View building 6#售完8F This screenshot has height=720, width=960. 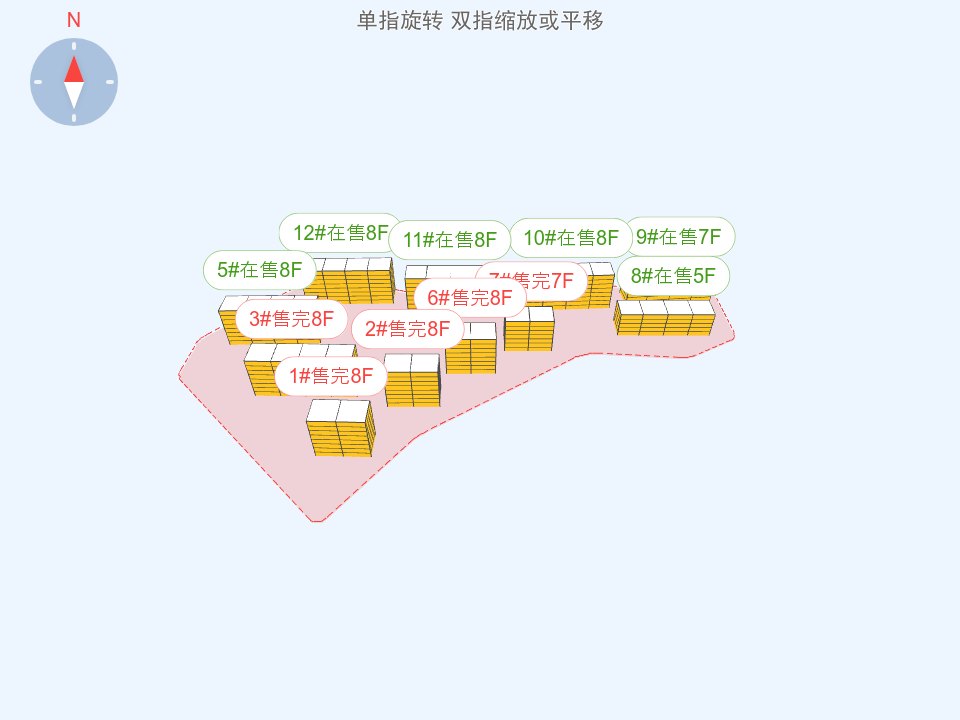pyautogui.click(x=469, y=297)
